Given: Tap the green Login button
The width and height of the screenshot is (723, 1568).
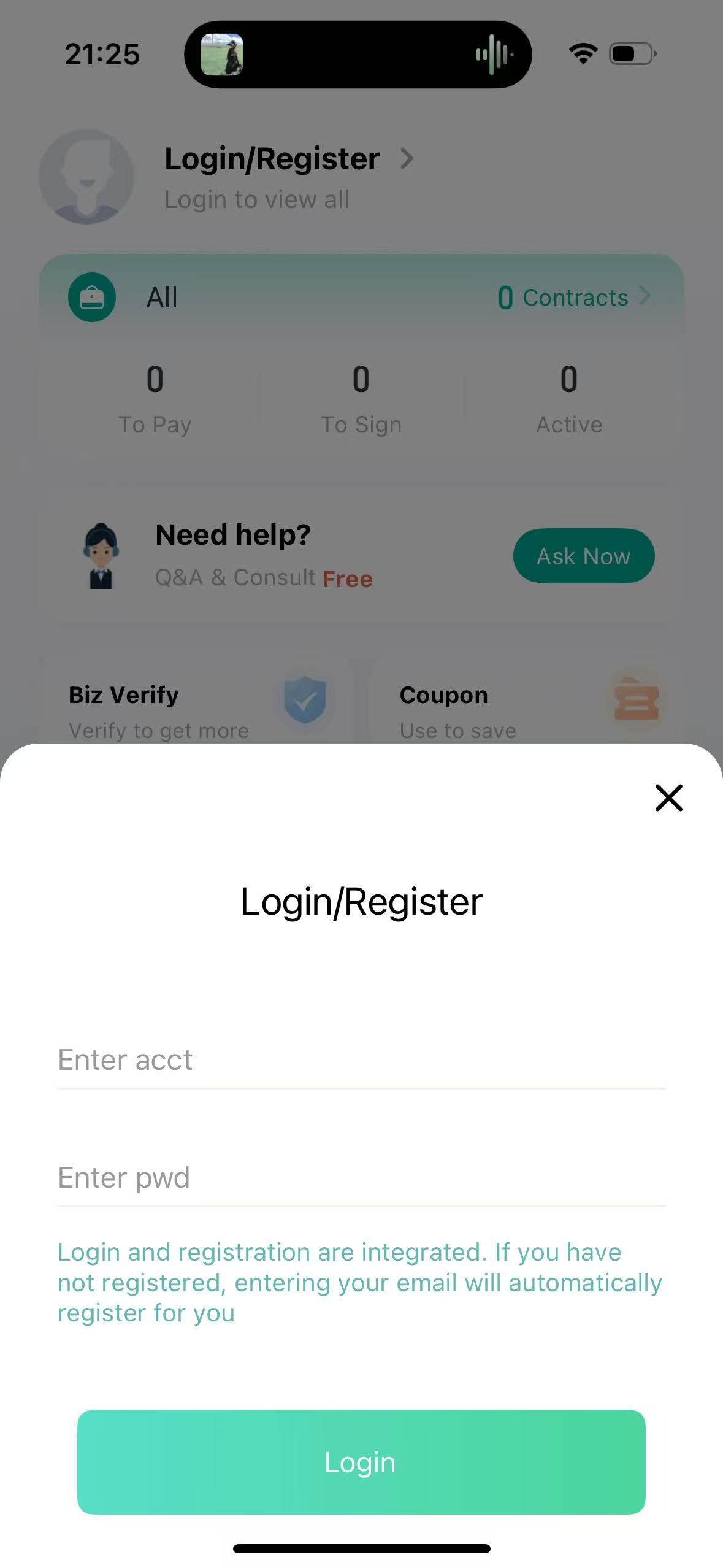Looking at the screenshot, I should click(x=361, y=1462).
